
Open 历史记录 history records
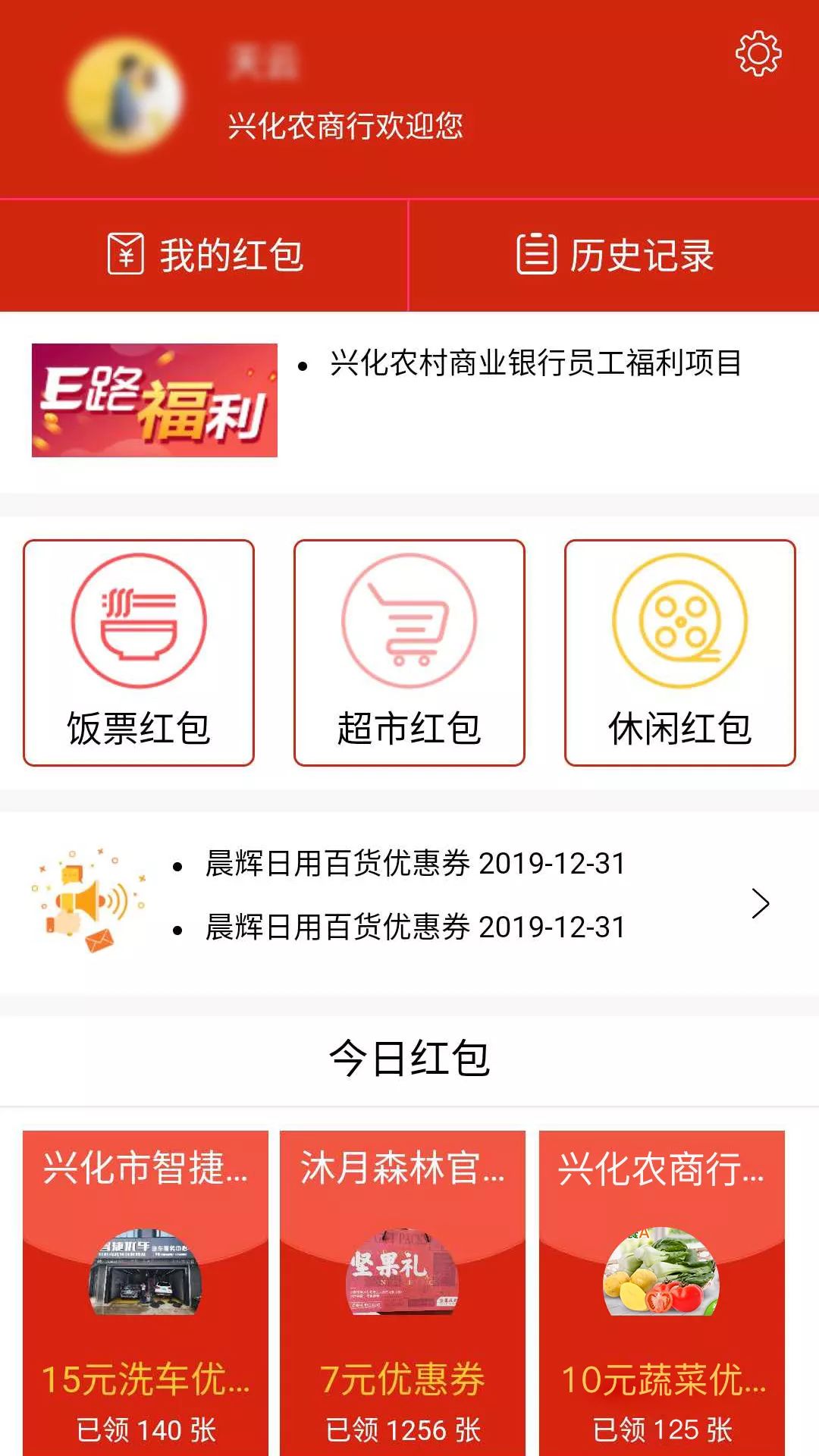click(x=614, y=255)
